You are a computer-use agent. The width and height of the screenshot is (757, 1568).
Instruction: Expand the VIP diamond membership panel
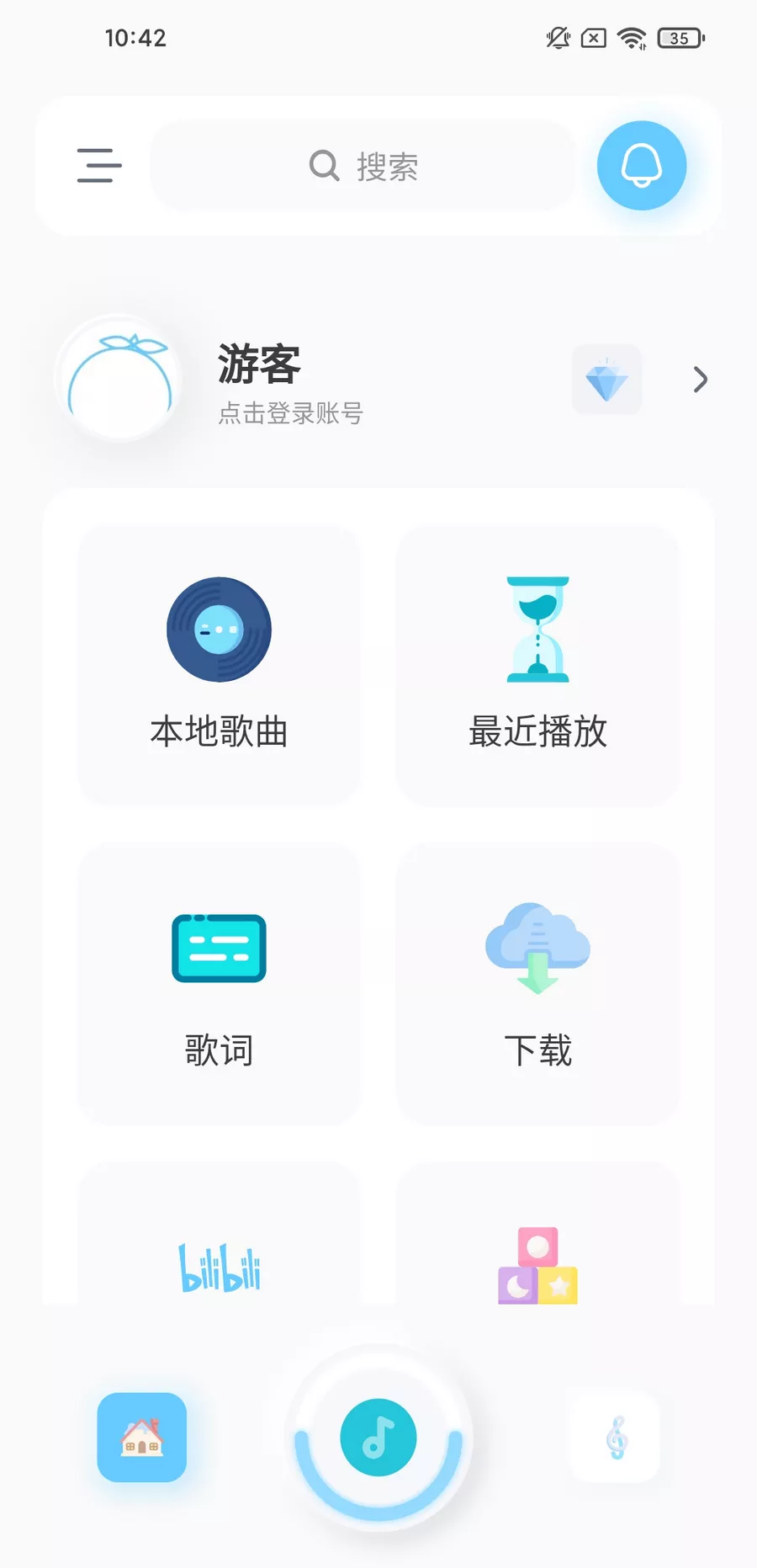pos(606,380)
